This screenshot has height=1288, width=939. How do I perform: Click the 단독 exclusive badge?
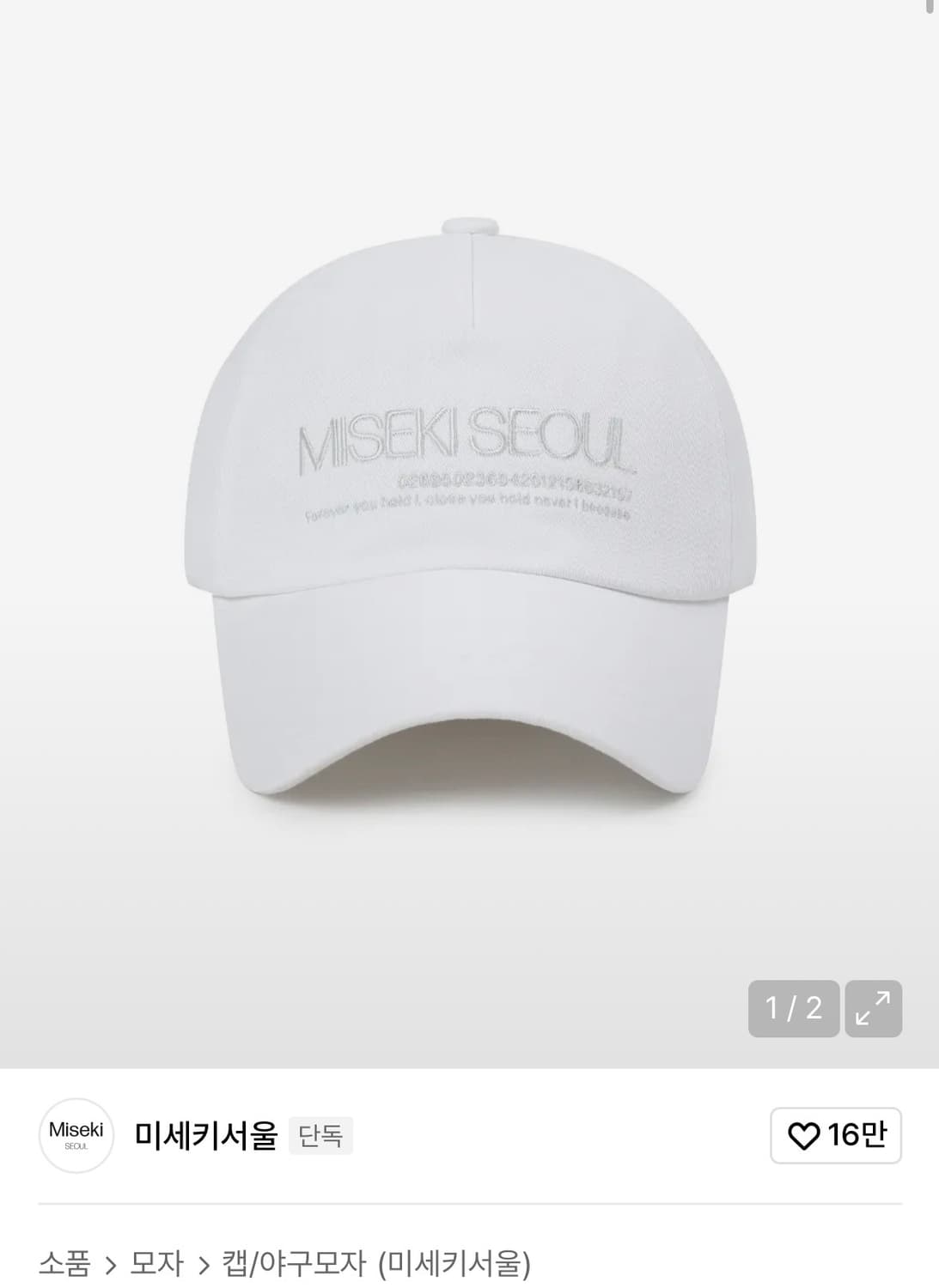click(x=323, y=1135)
